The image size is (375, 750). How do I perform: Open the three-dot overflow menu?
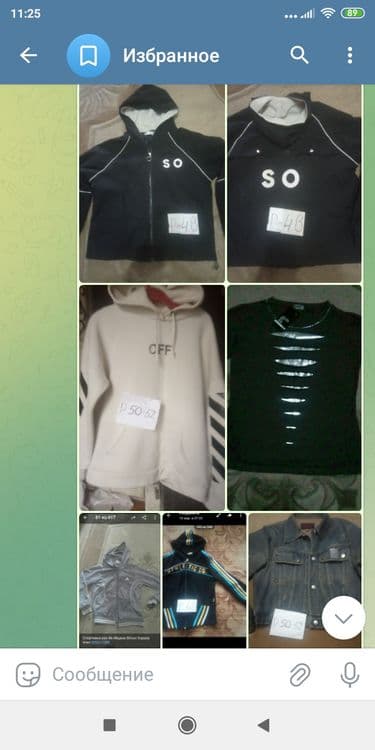[350, 55]
